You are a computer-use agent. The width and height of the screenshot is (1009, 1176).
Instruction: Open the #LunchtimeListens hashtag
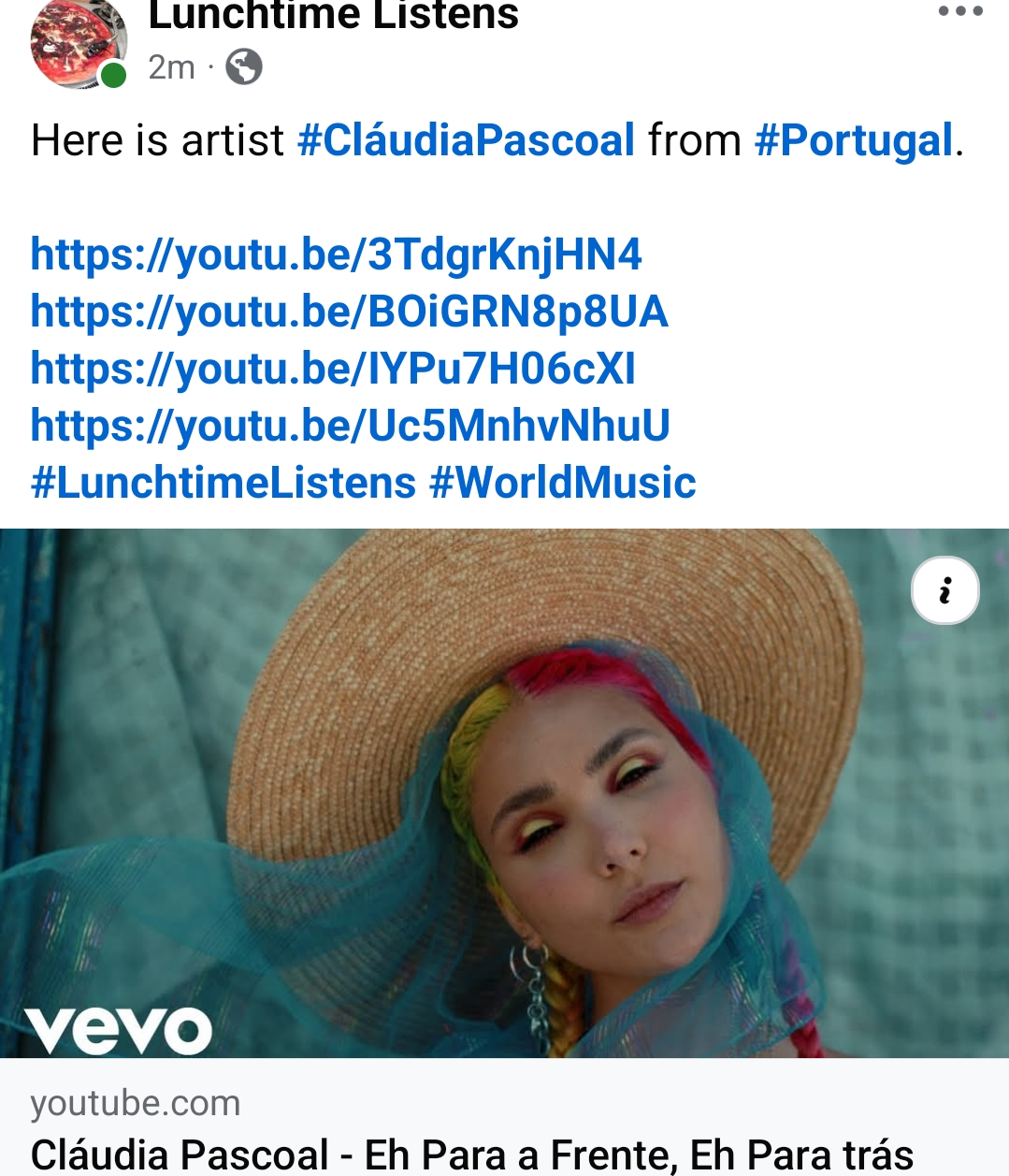click(x=223, y=484)
